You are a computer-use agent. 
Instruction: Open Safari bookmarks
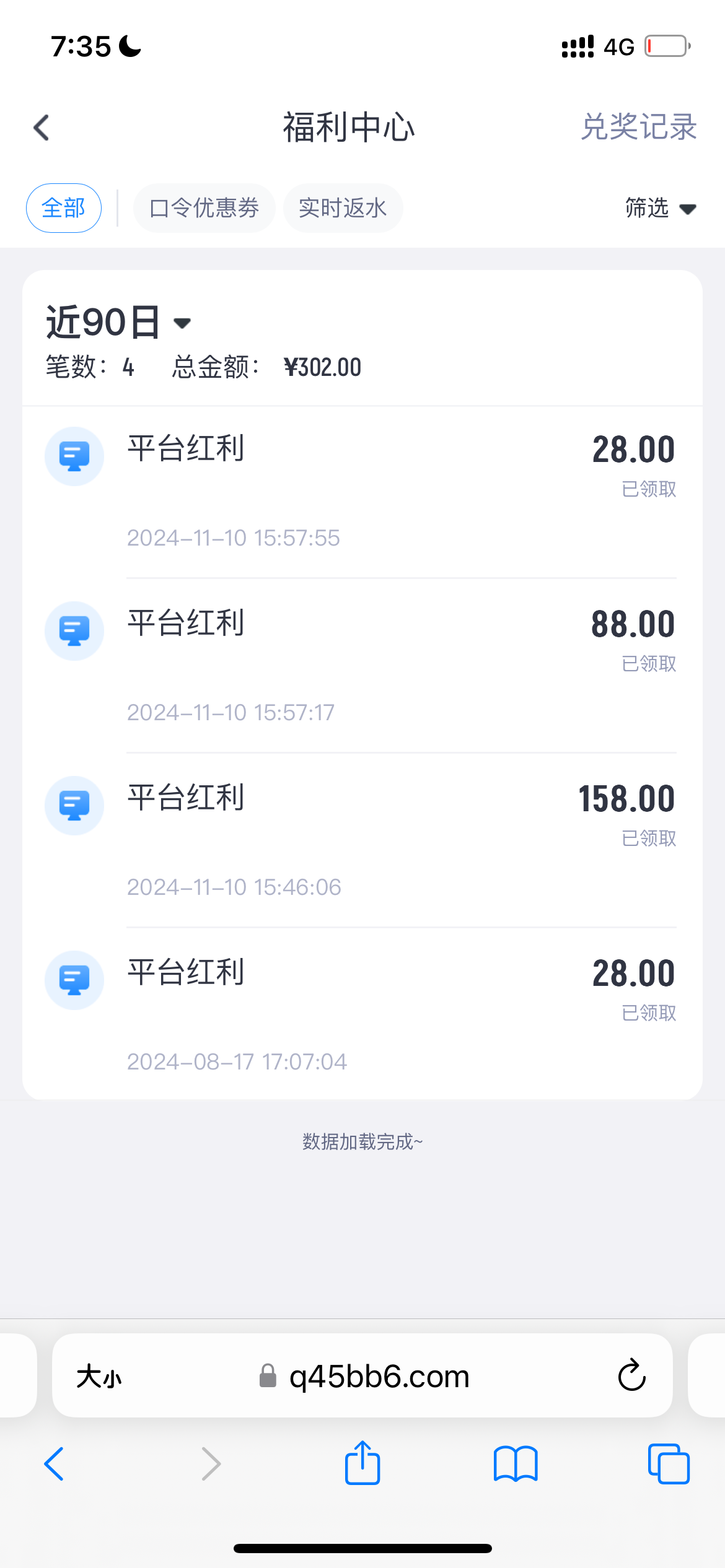pyautogui.click(x=516, y=1464)
